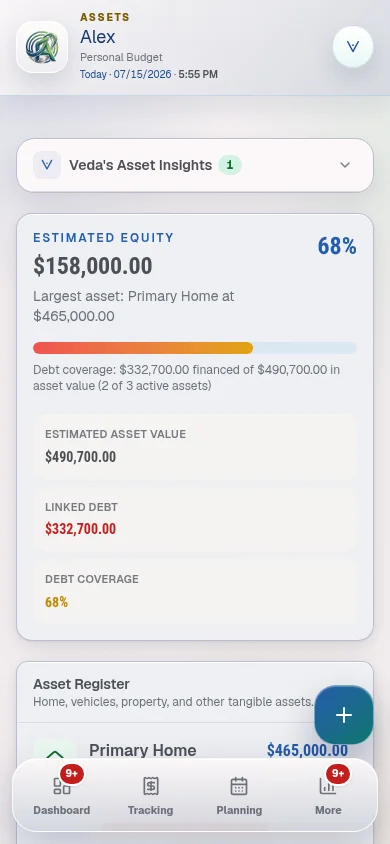The height and width of the screenshot is (844, 390).
Task: Open the Veda assistant button in header
Action: point(353,47)
